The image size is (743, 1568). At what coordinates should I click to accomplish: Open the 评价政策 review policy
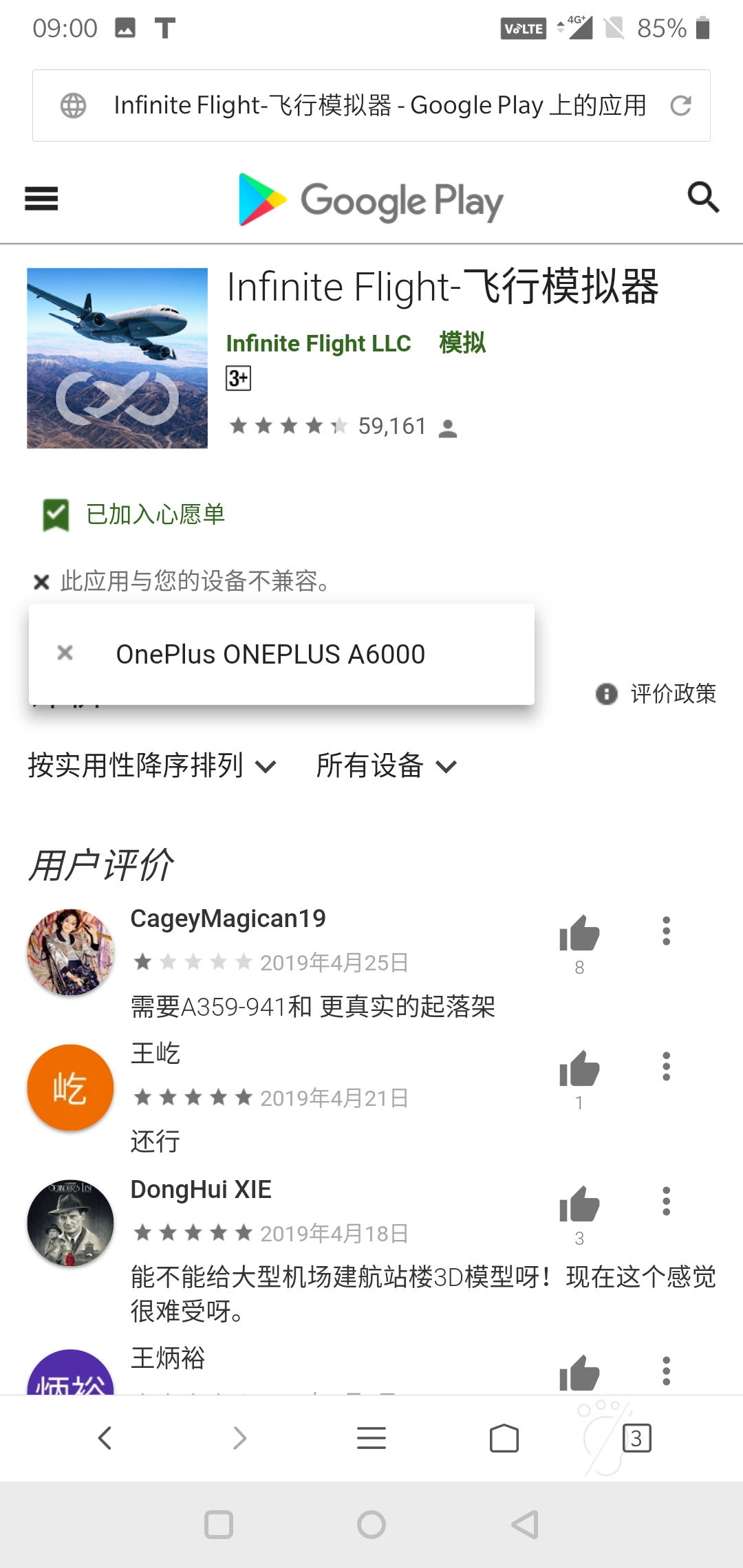tap(656, 693)
